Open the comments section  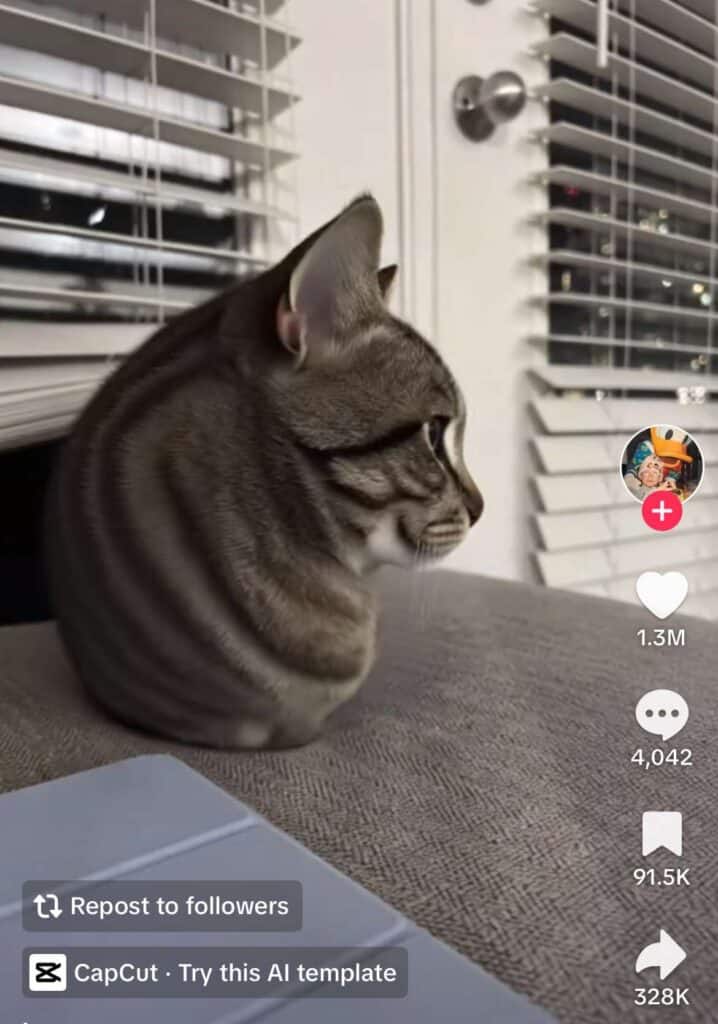pyautogui.click(x=661, y=716)
